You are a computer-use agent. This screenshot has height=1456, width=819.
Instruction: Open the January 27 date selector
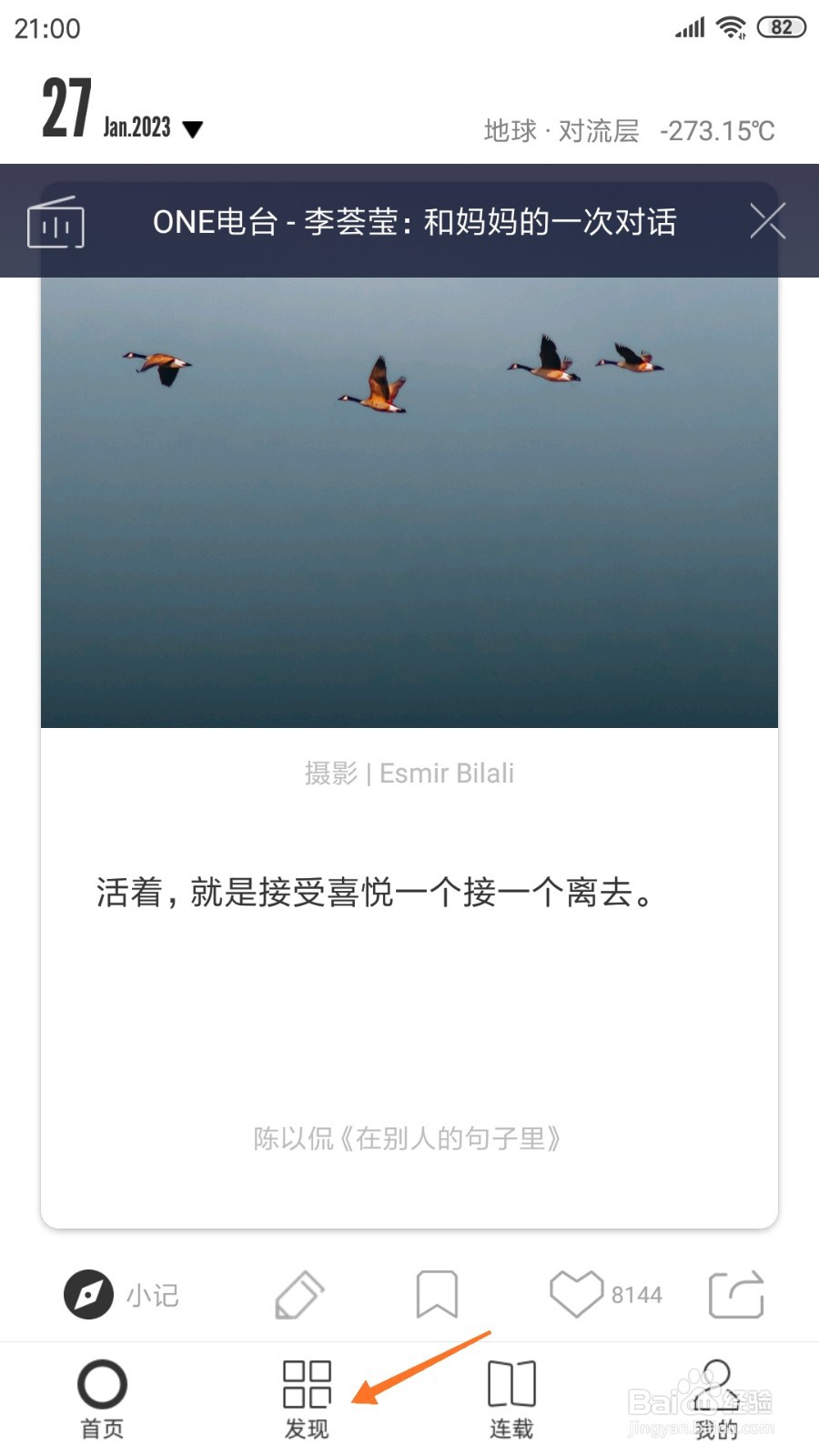click(66, 107)
